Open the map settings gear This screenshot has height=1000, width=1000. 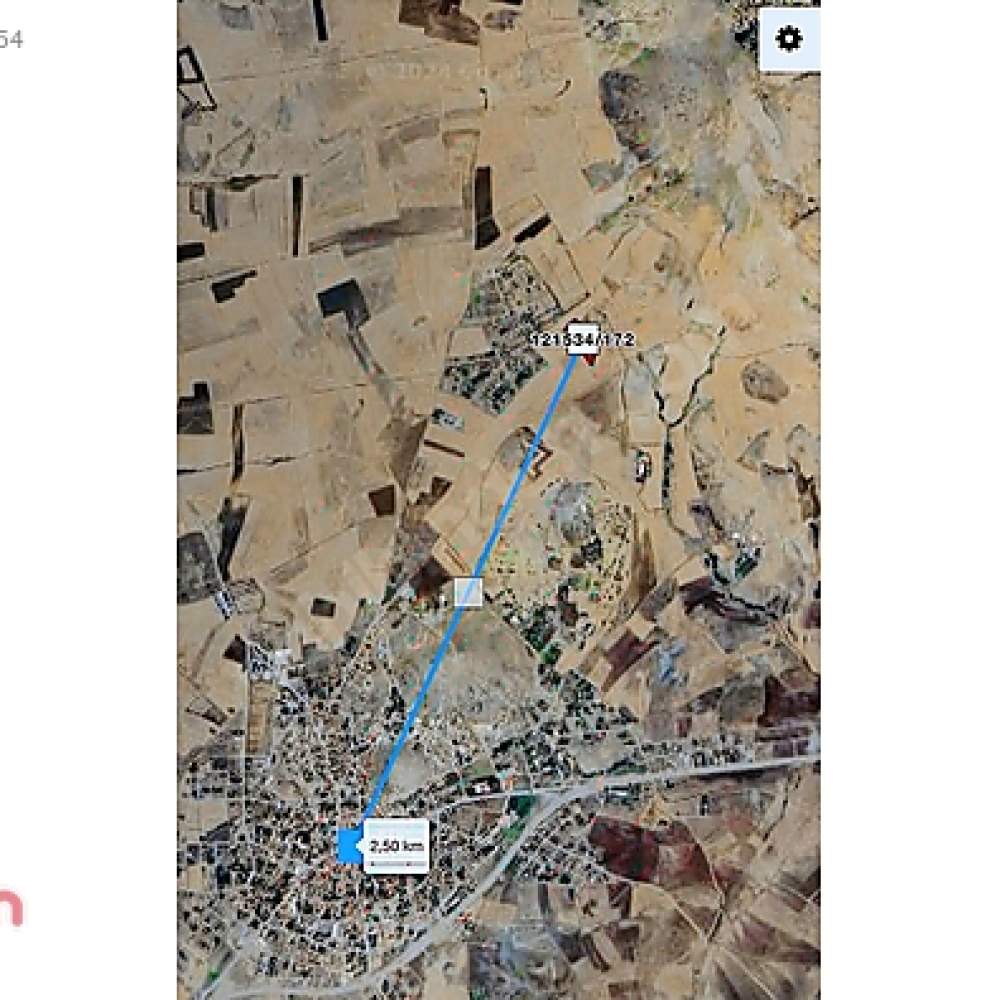click(x=789, y=40)
